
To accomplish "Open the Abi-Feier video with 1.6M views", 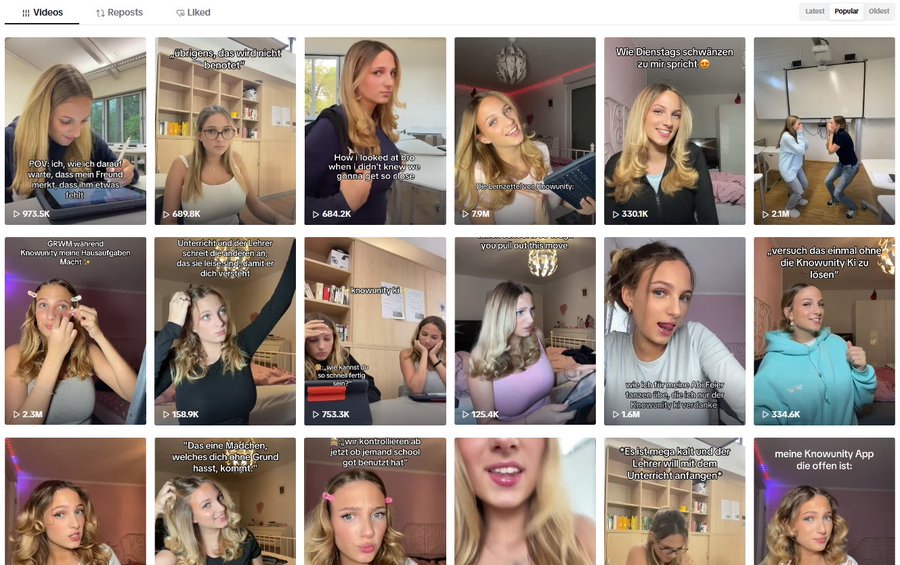I will coord(675,330).
